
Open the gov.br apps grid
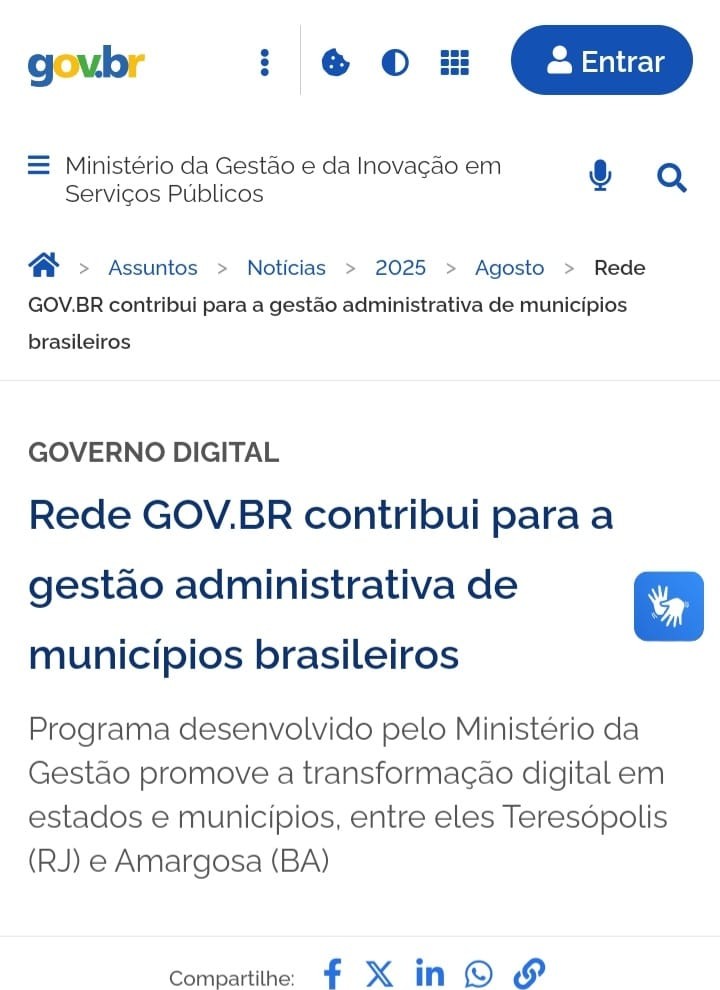(x=454, y=62)
